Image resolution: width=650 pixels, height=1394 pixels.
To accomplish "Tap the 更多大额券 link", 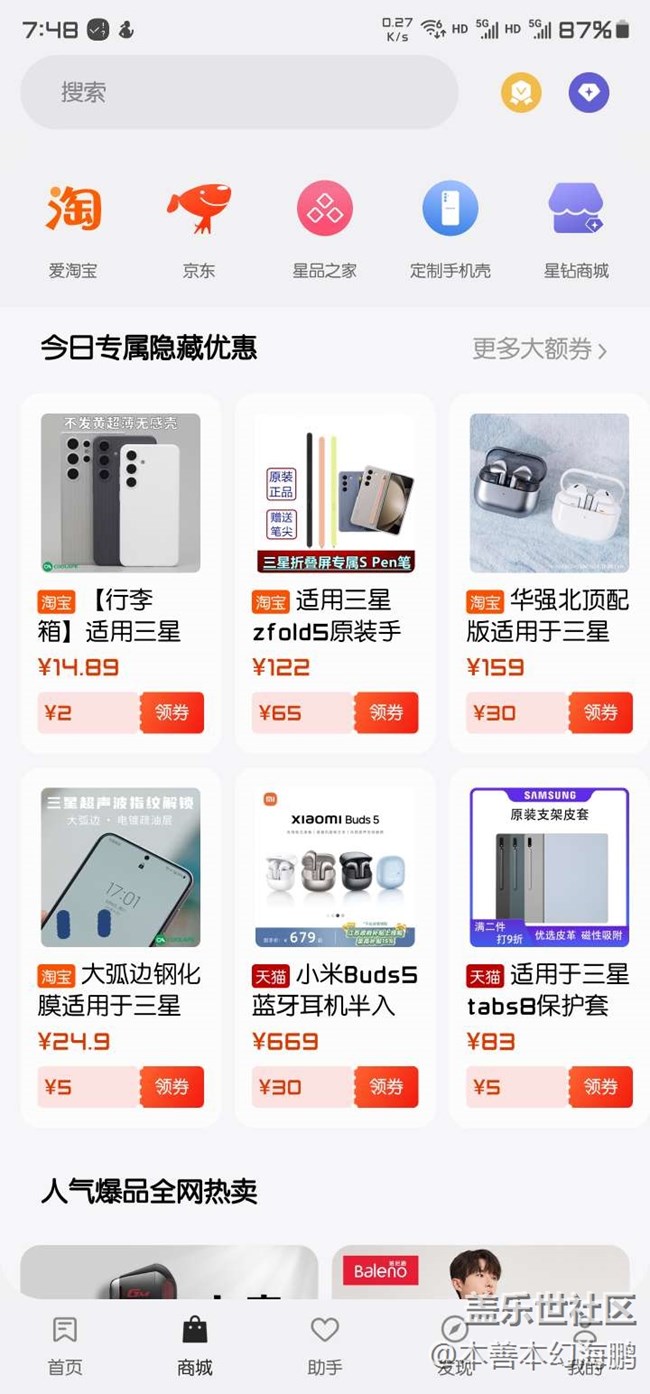I will tap(540, 349).
